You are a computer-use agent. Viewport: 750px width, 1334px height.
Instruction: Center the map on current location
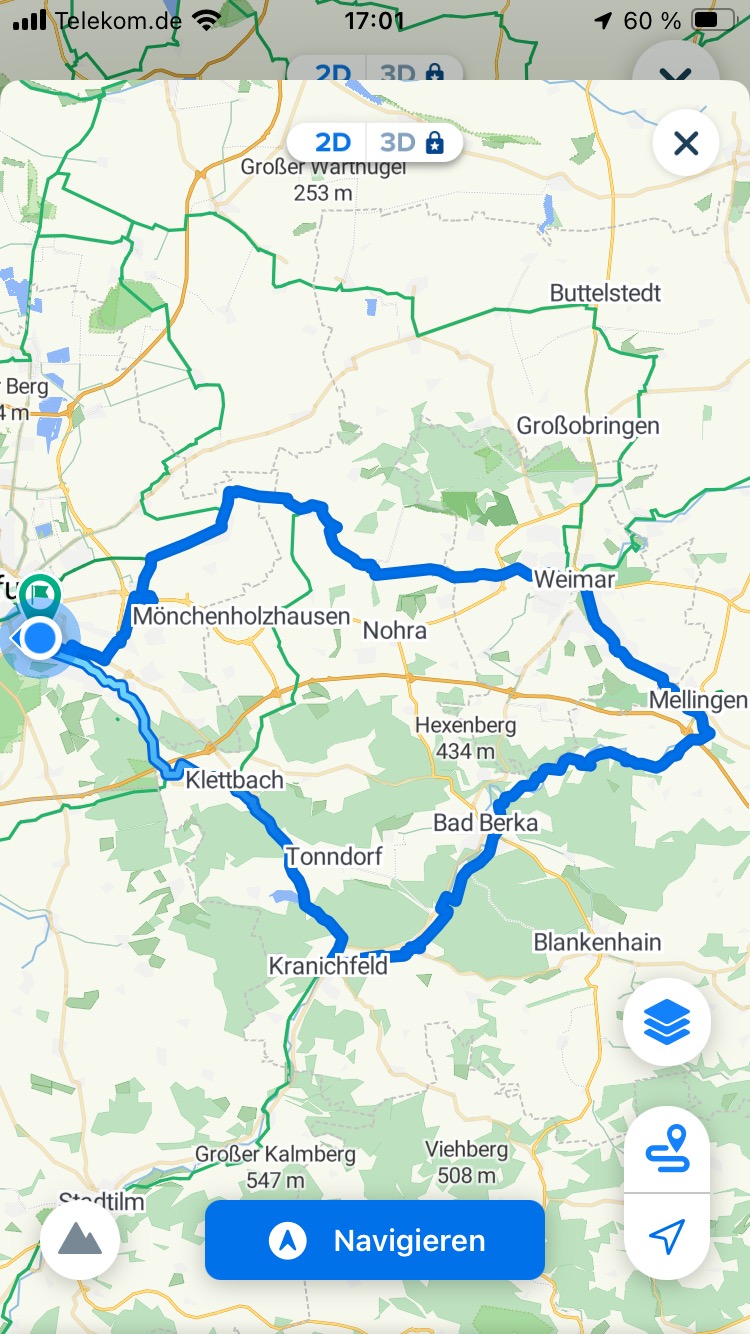667,1236
